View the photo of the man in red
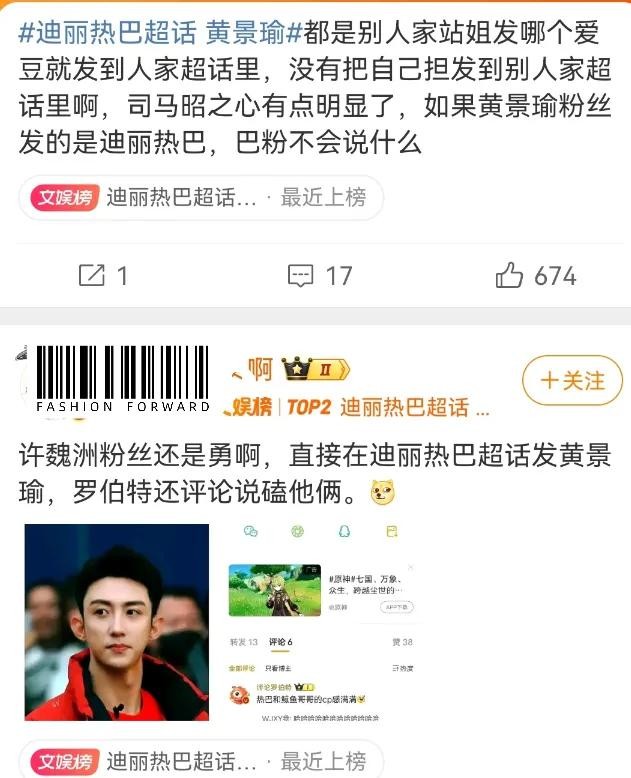The width and height of the screenshot is (631, 778). coord(116,621)
